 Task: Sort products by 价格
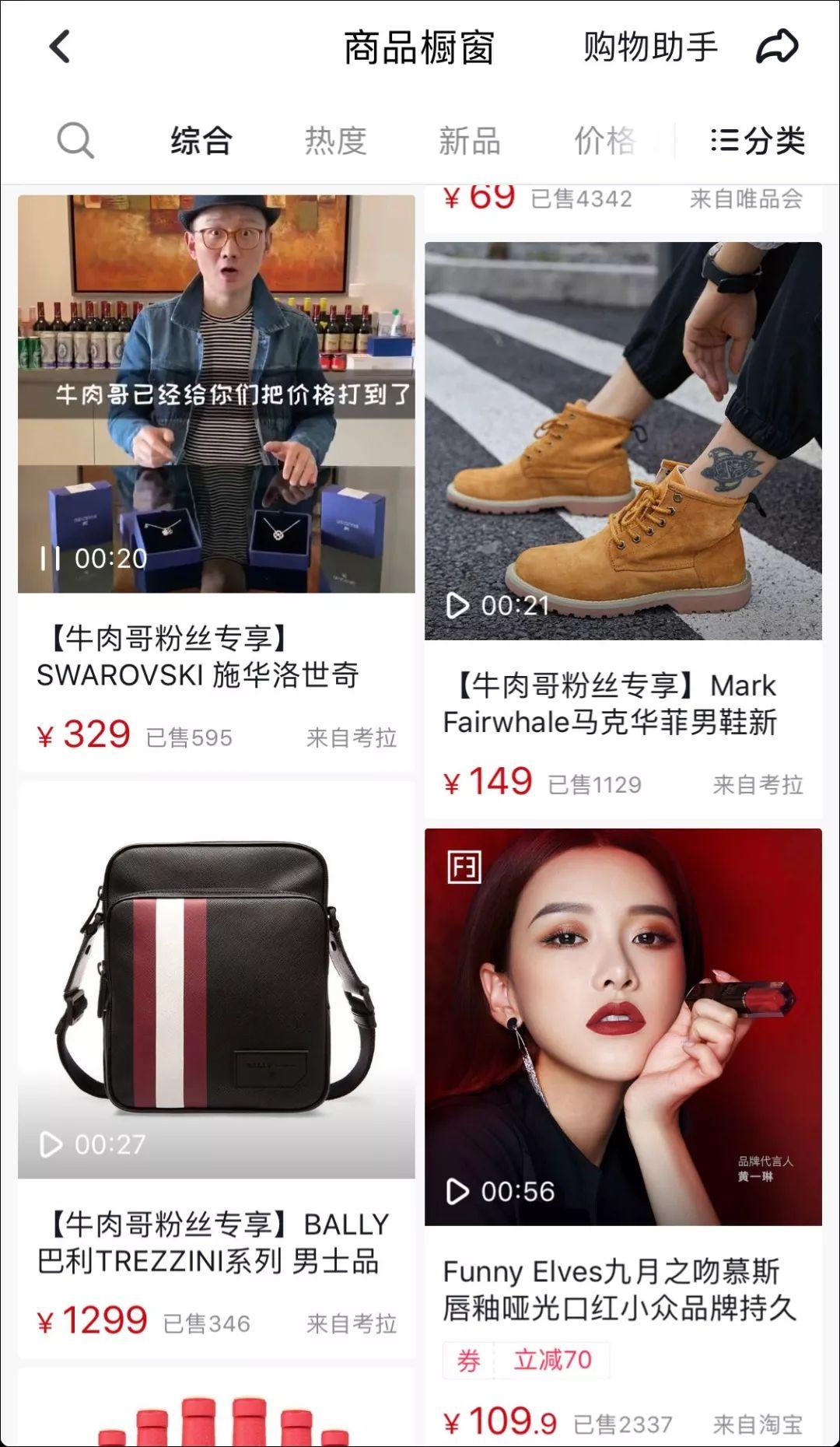pyautogui.click(x=605, y=141)
